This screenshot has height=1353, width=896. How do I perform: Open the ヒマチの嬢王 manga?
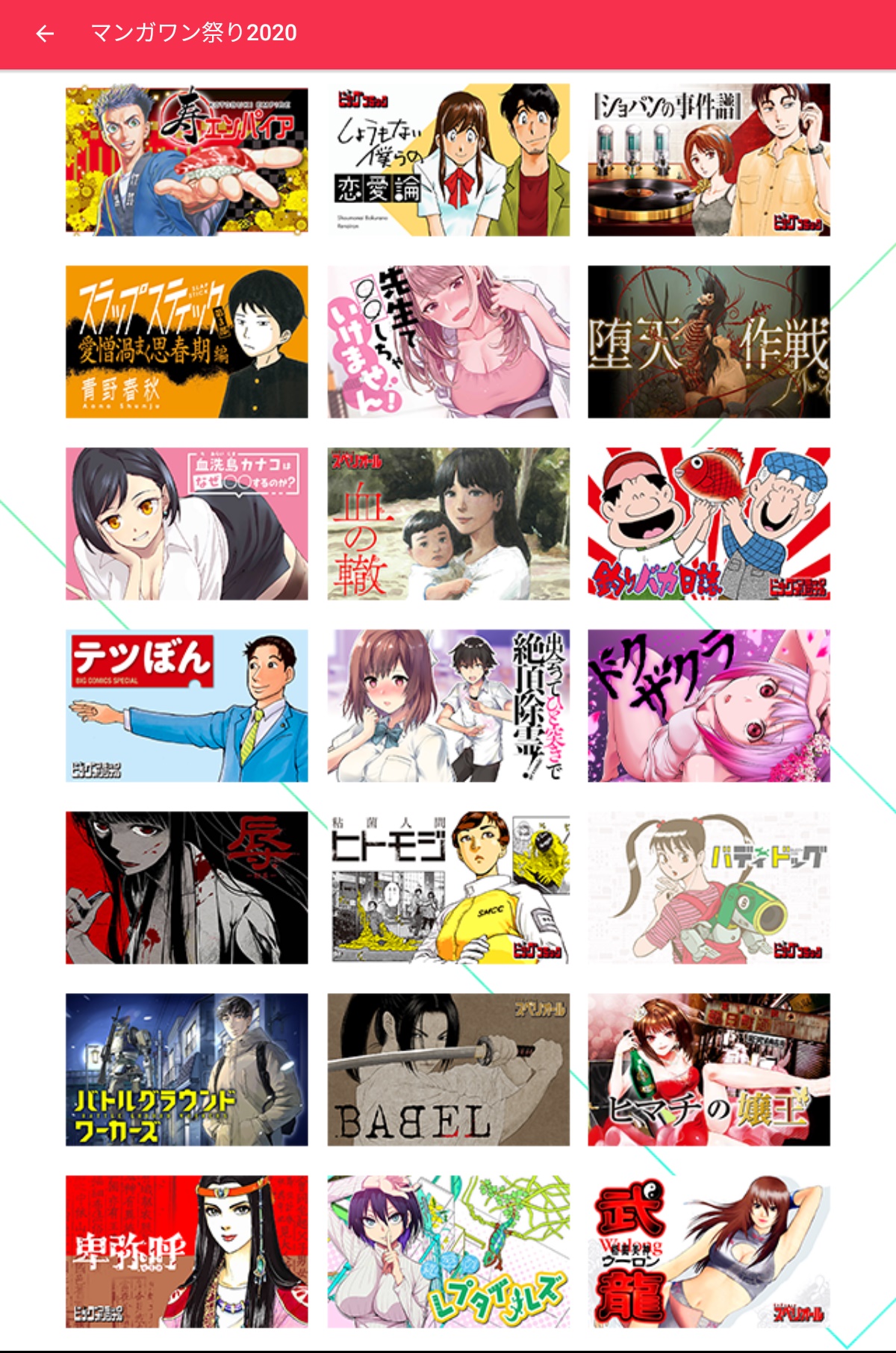[709, 1070]
